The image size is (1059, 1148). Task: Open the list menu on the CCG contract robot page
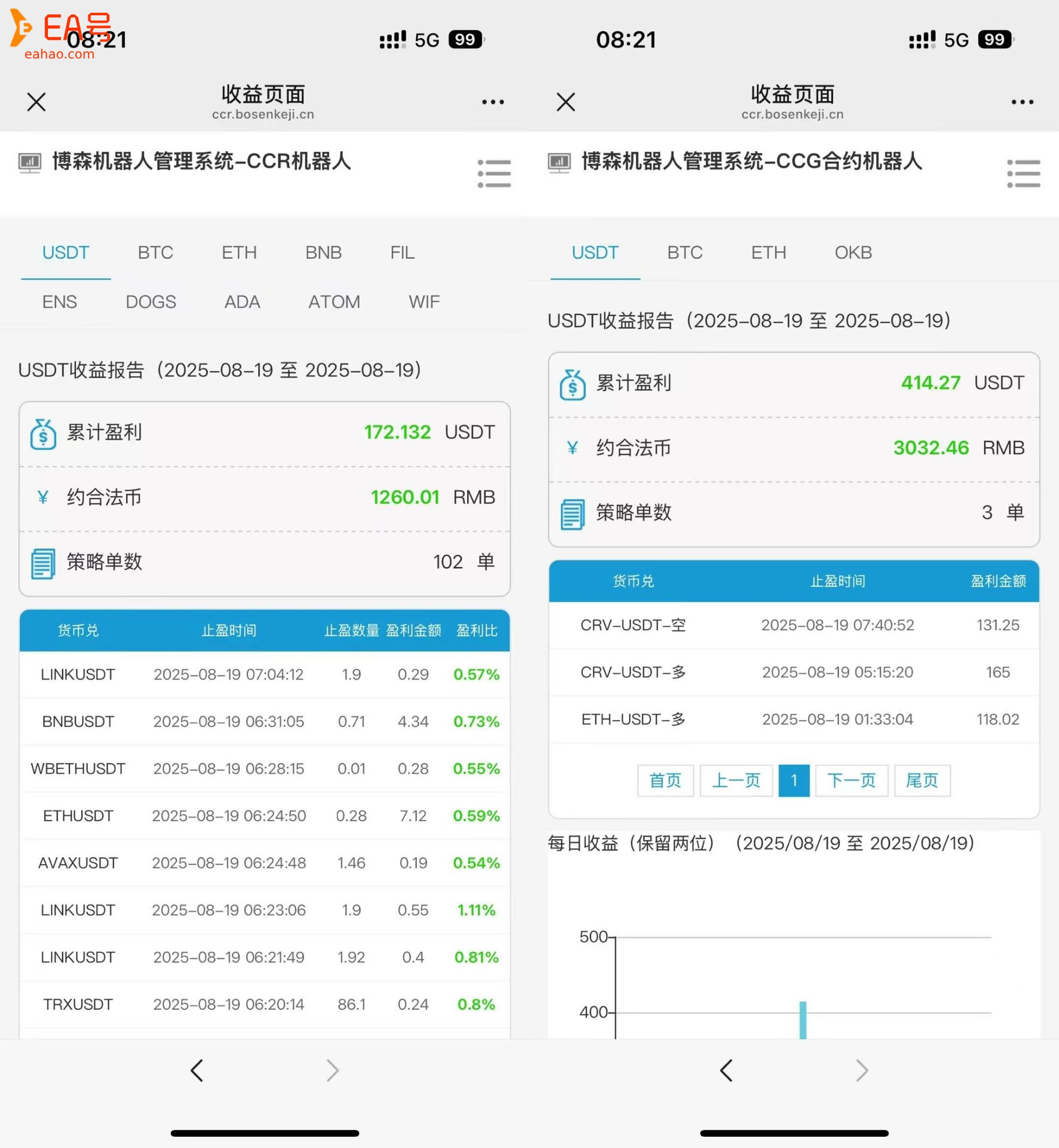click(1024, 173)
